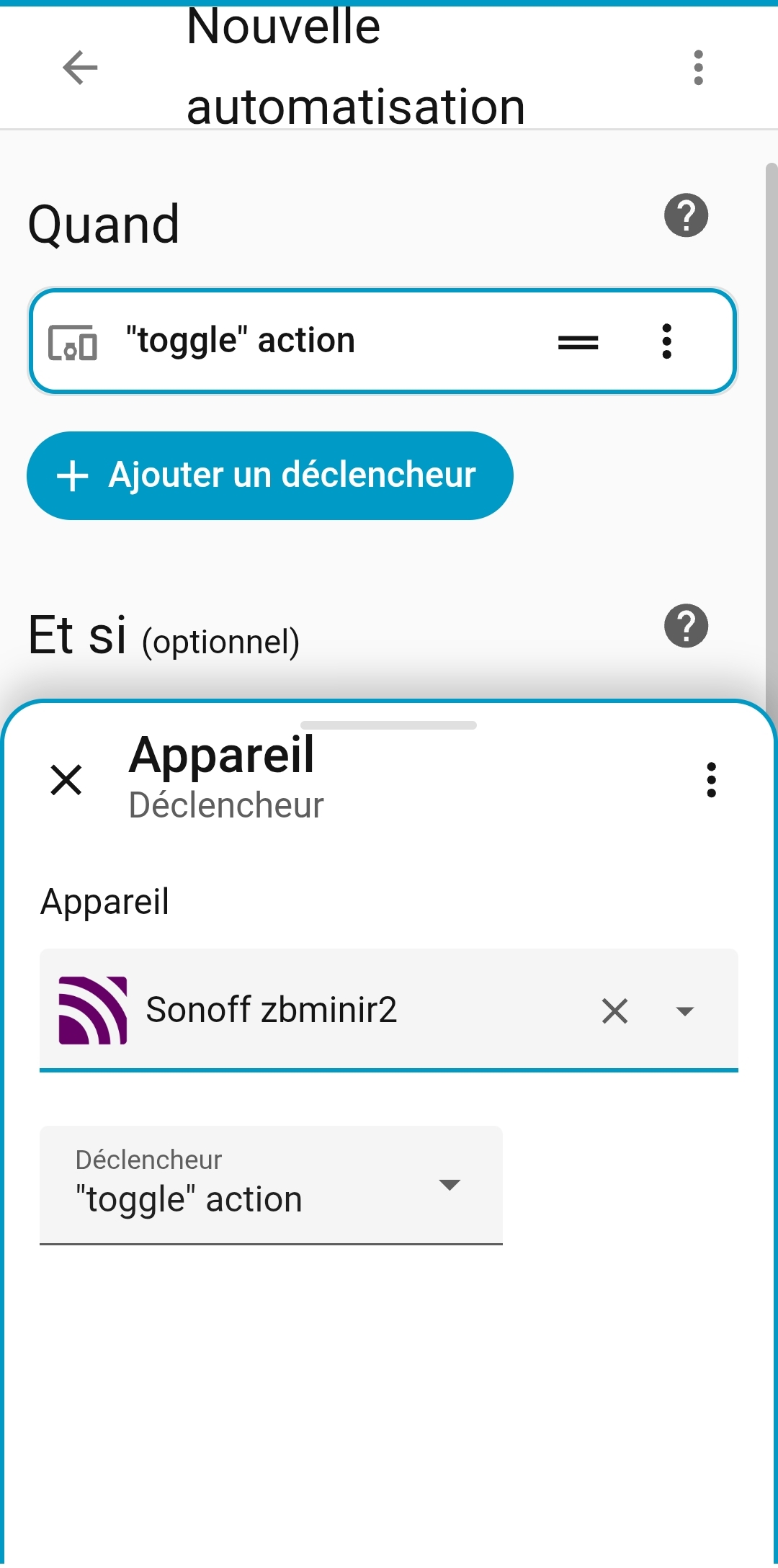Go back from Nouvelle automatisation
The image size is (778, 1568).
[80, 68]
